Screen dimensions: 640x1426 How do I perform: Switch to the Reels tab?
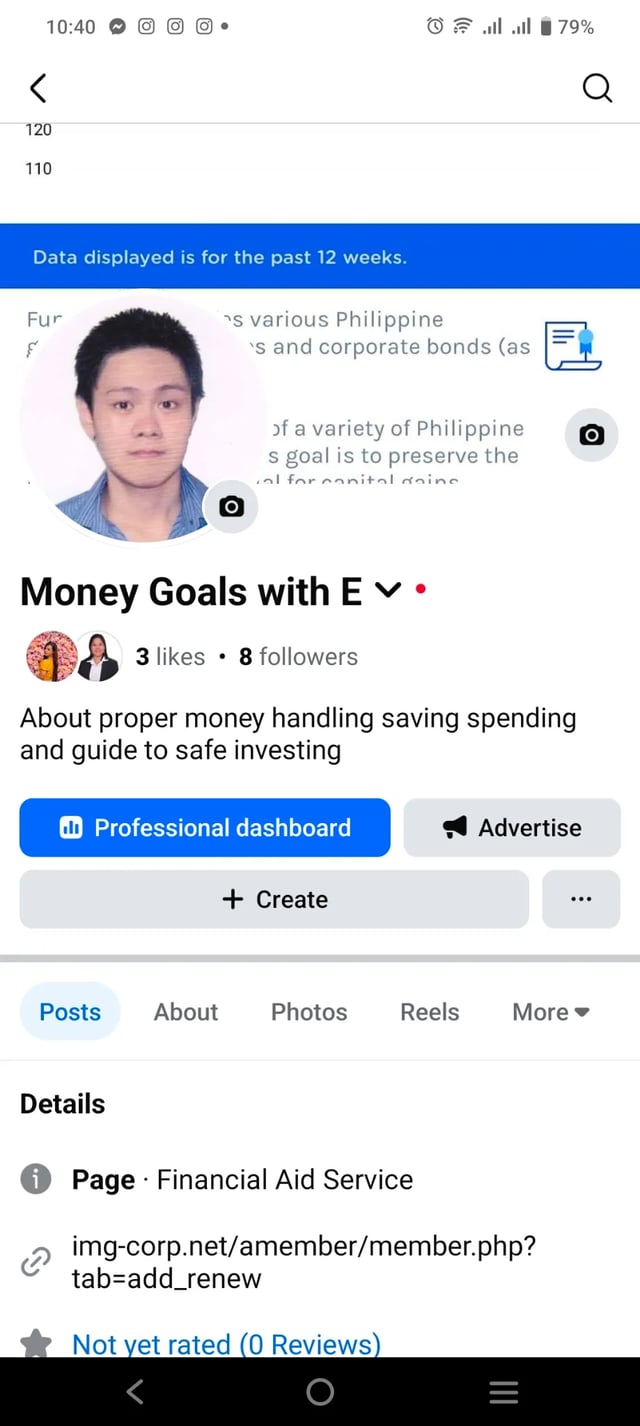tap(430, 1012)
